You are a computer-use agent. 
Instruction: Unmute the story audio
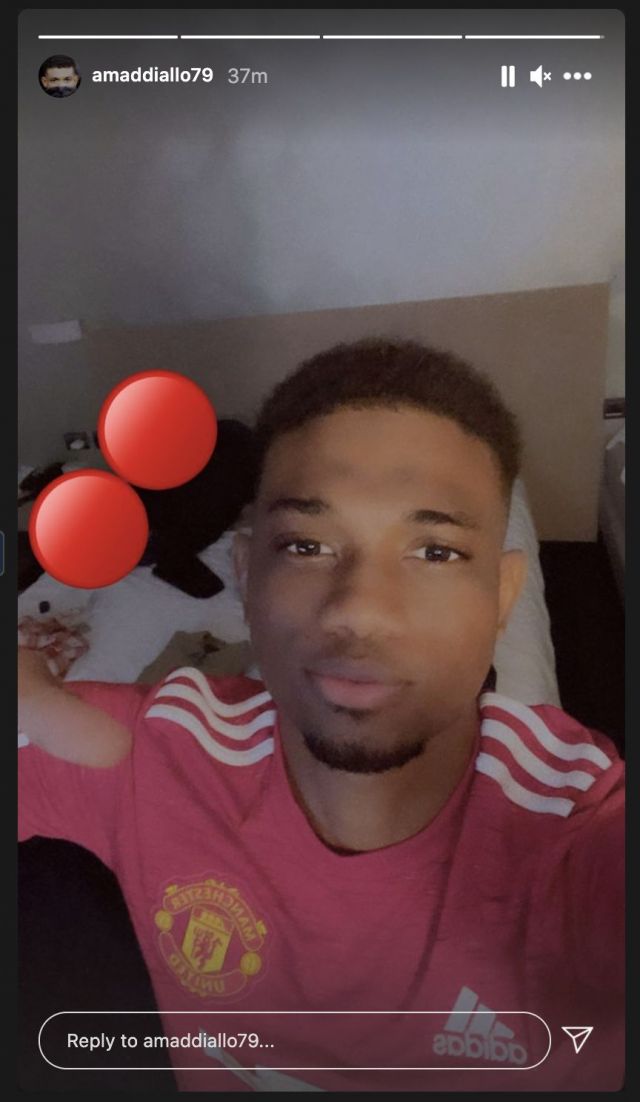click(x=540, y=76)
